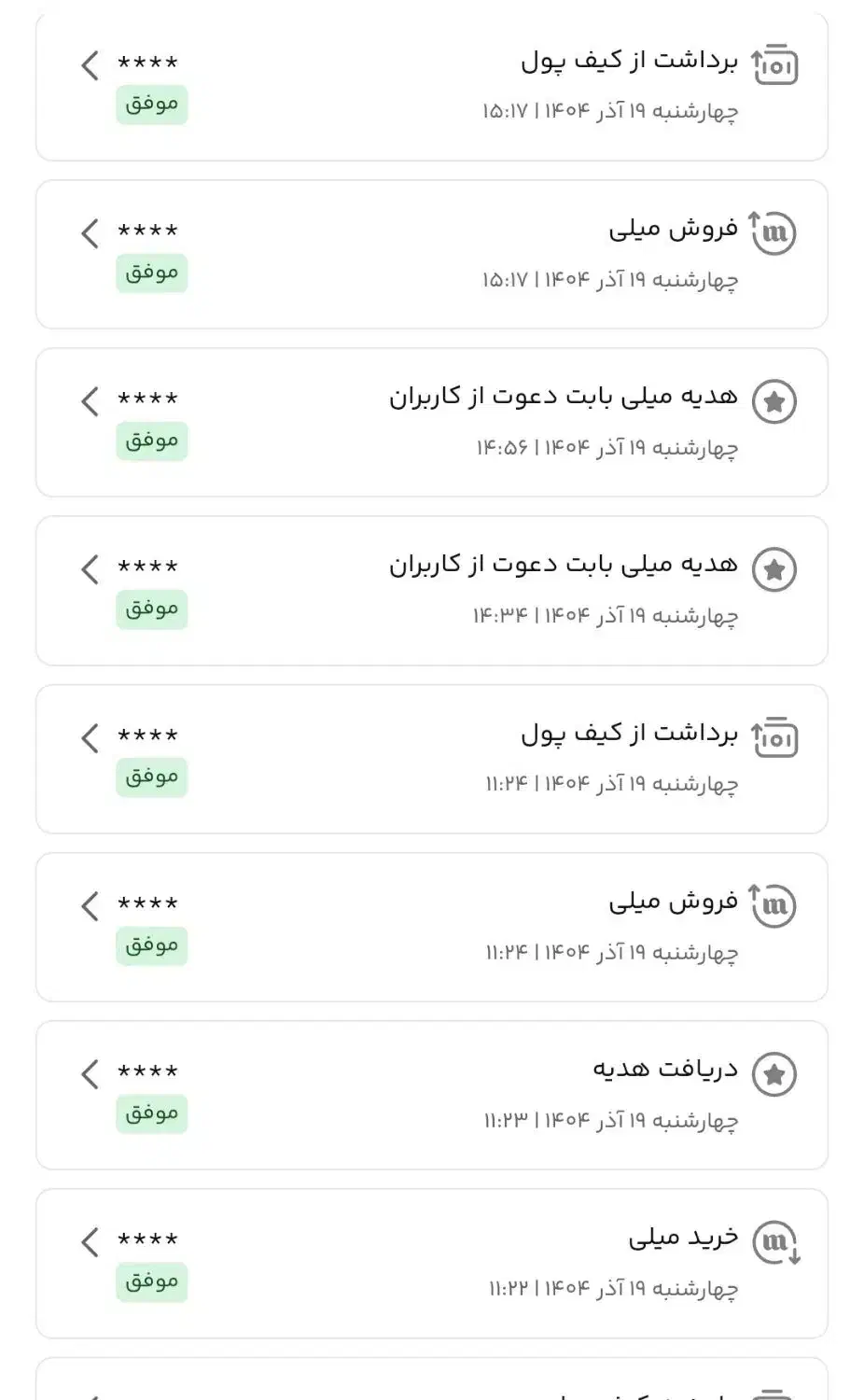Click the موفق status badge on the top transaction
This screenshot has width=864, height=1400.
tap(152, 105)
